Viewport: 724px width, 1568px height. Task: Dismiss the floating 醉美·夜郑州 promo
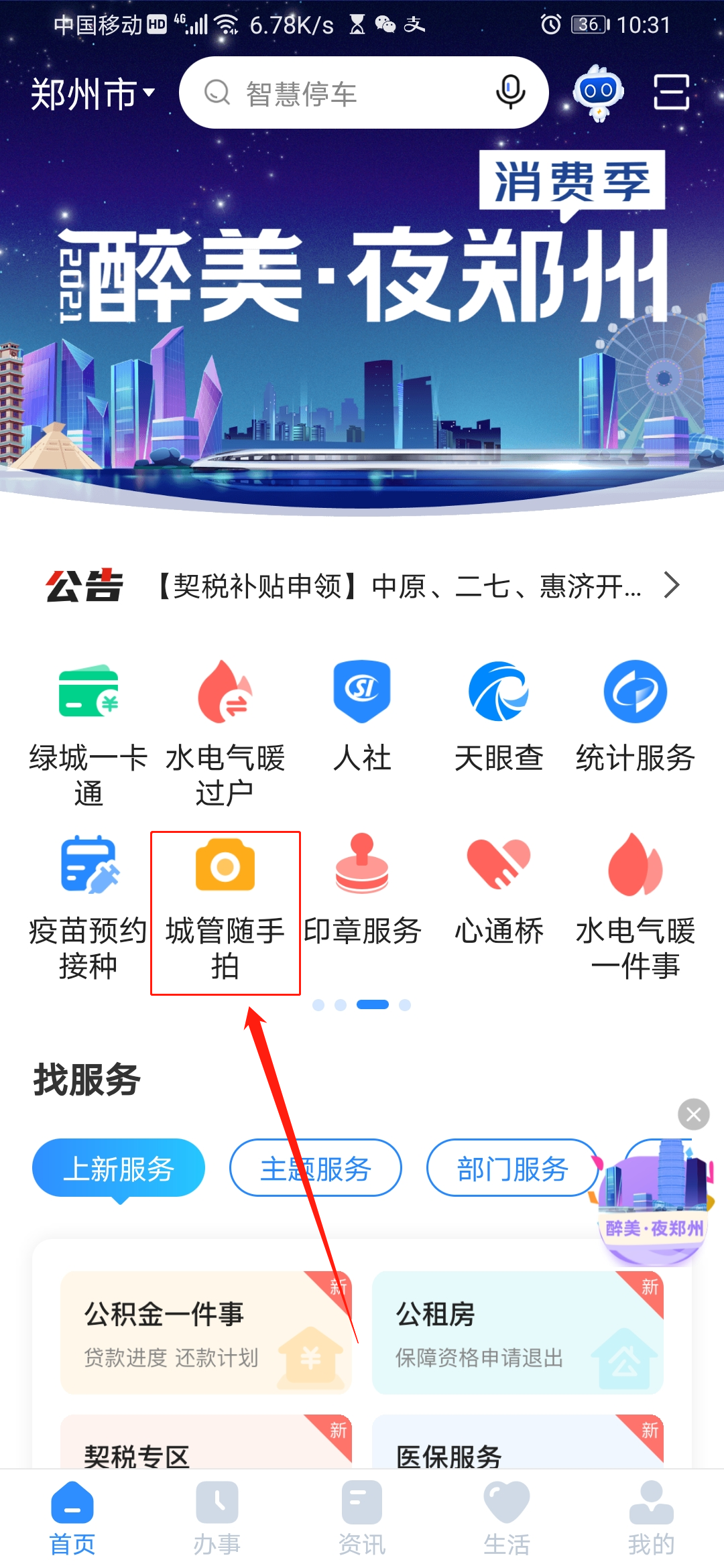coord(693,1114)
